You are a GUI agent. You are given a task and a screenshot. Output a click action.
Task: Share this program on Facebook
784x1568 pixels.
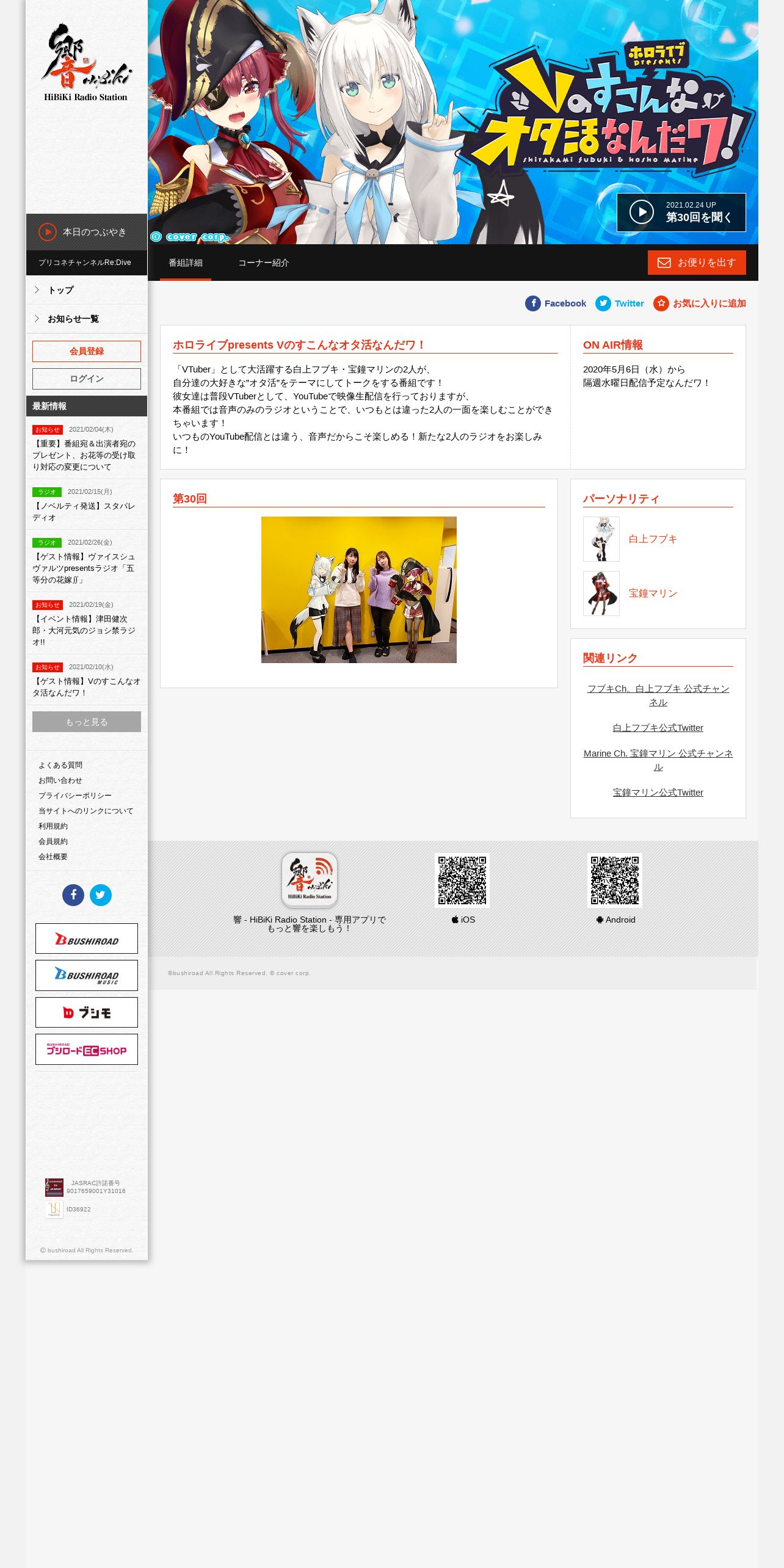tap(556, 303)
